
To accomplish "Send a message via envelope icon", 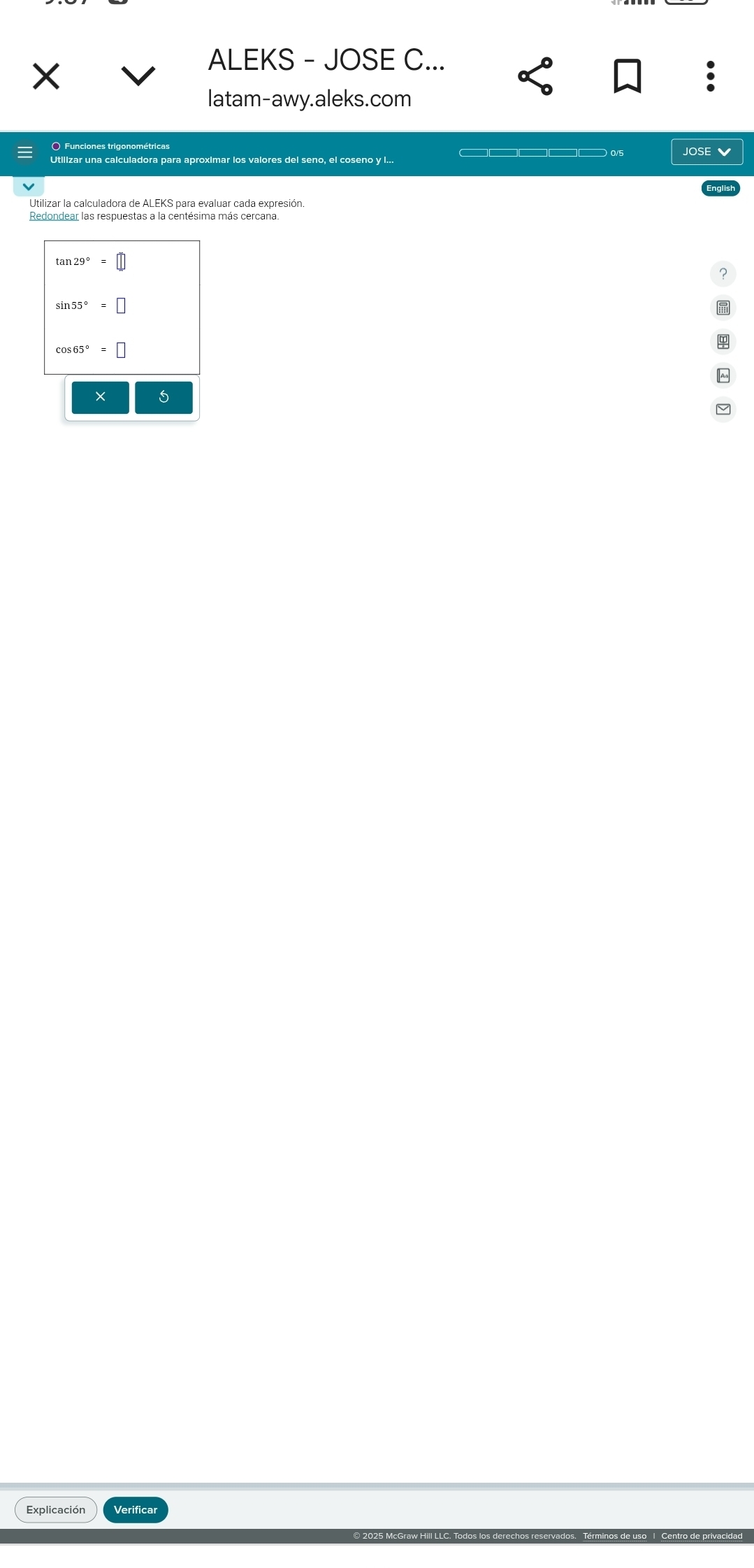I will point(723,409).
